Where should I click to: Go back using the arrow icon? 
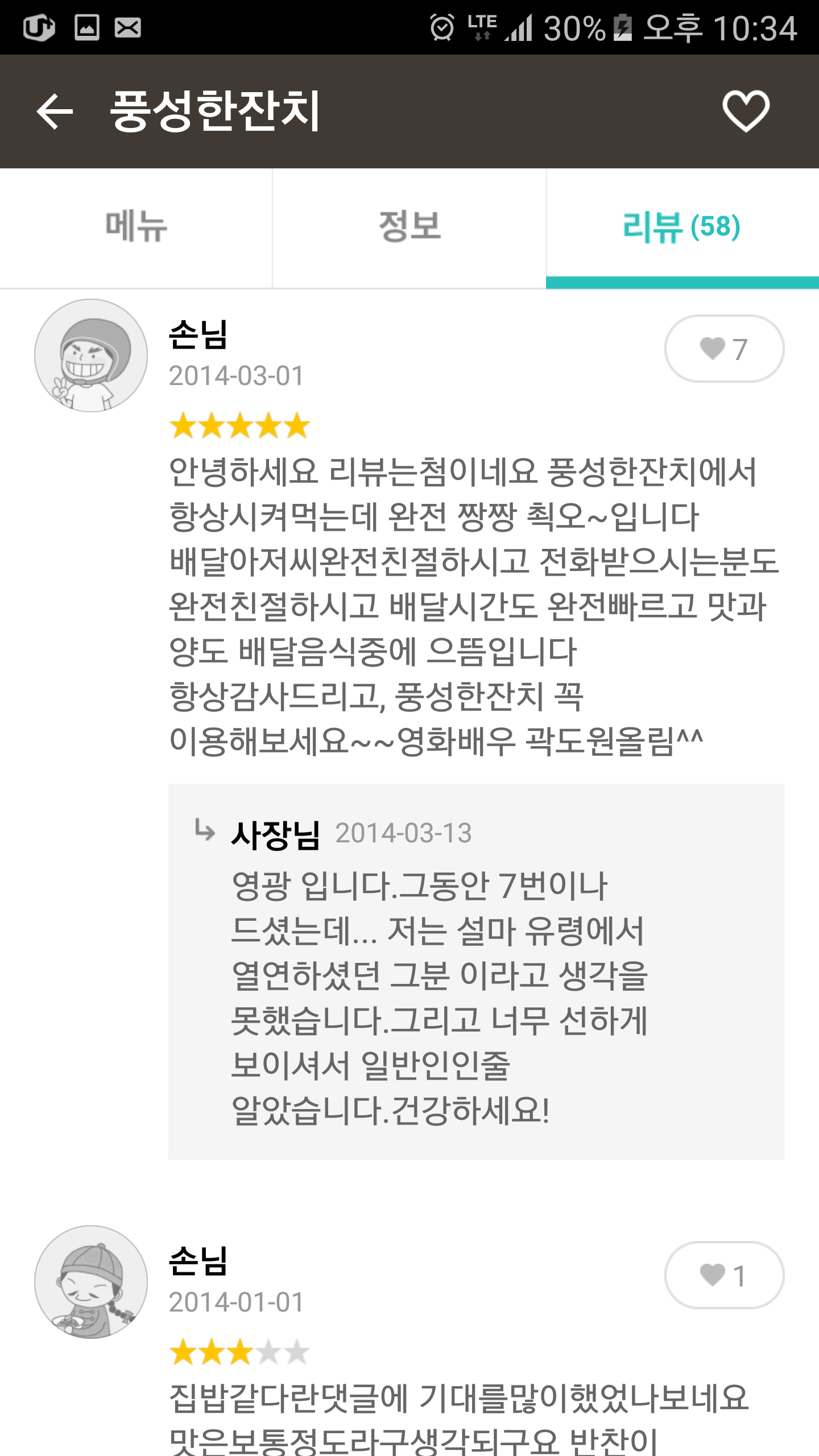click(55, 111)
